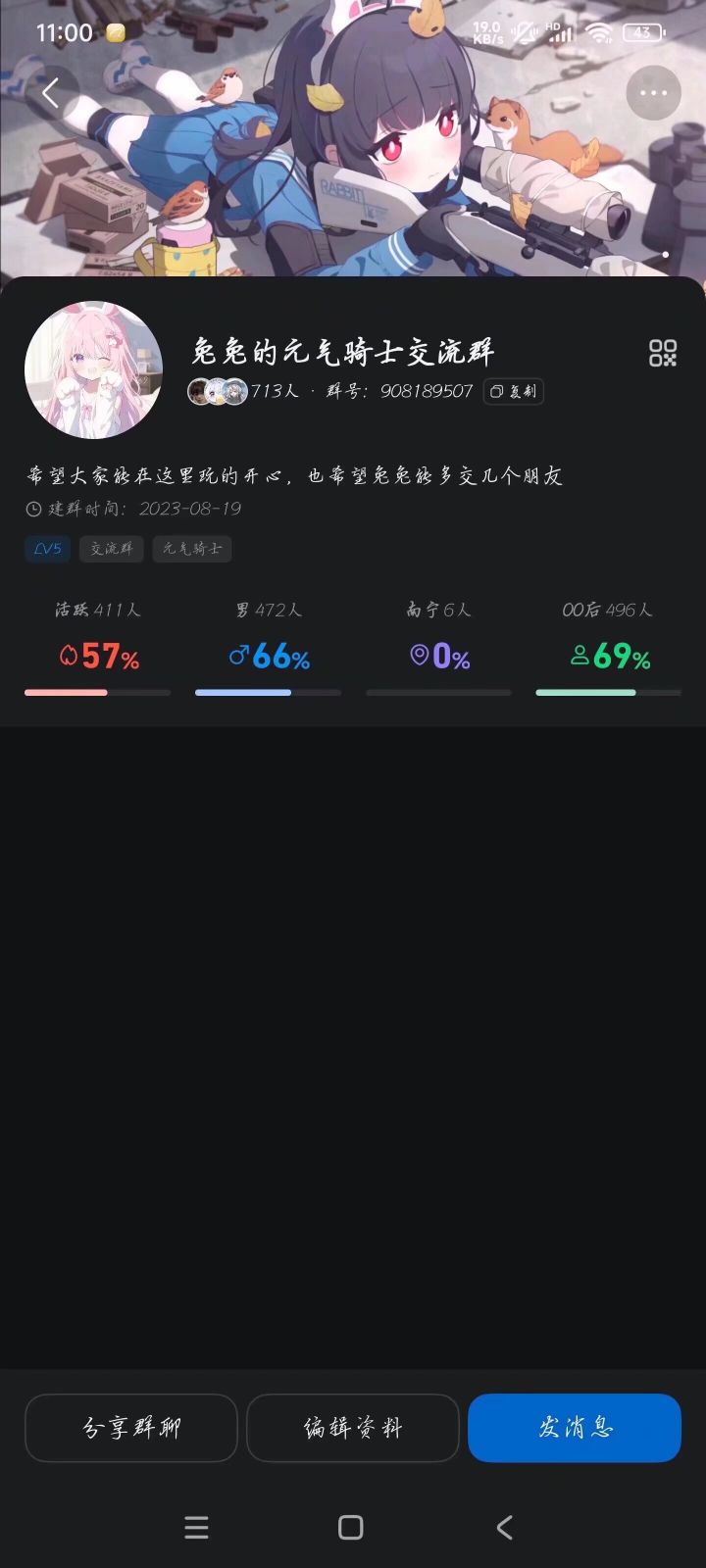Image resolution: width=706 pixels, height=1568 pixels.
Task: Select the 交流群 tag
Action: pos(110,549)
